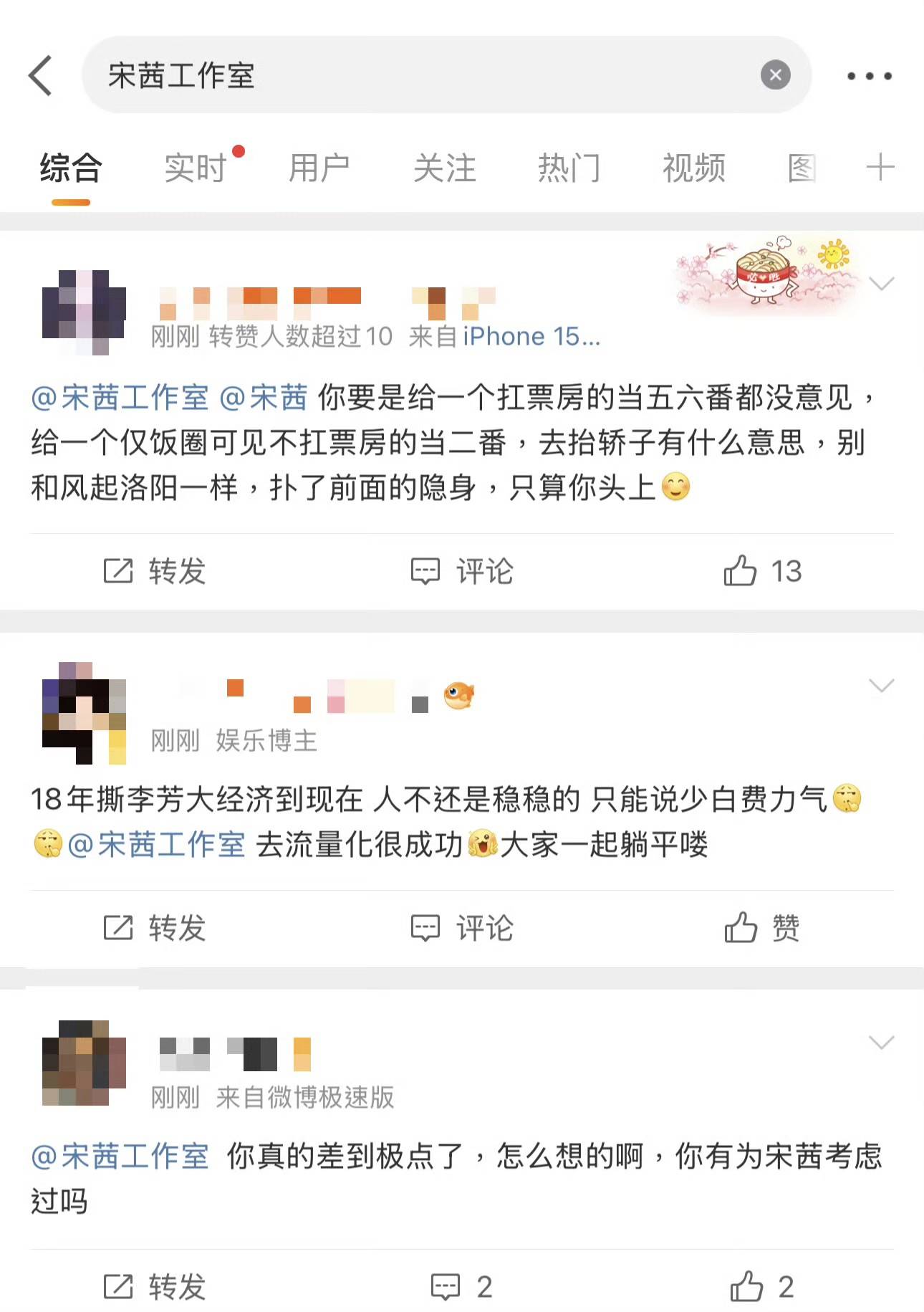This screenshot has height=1312, width=924.
Task: Select the 关注 tab
Action: tap(444, 168)
